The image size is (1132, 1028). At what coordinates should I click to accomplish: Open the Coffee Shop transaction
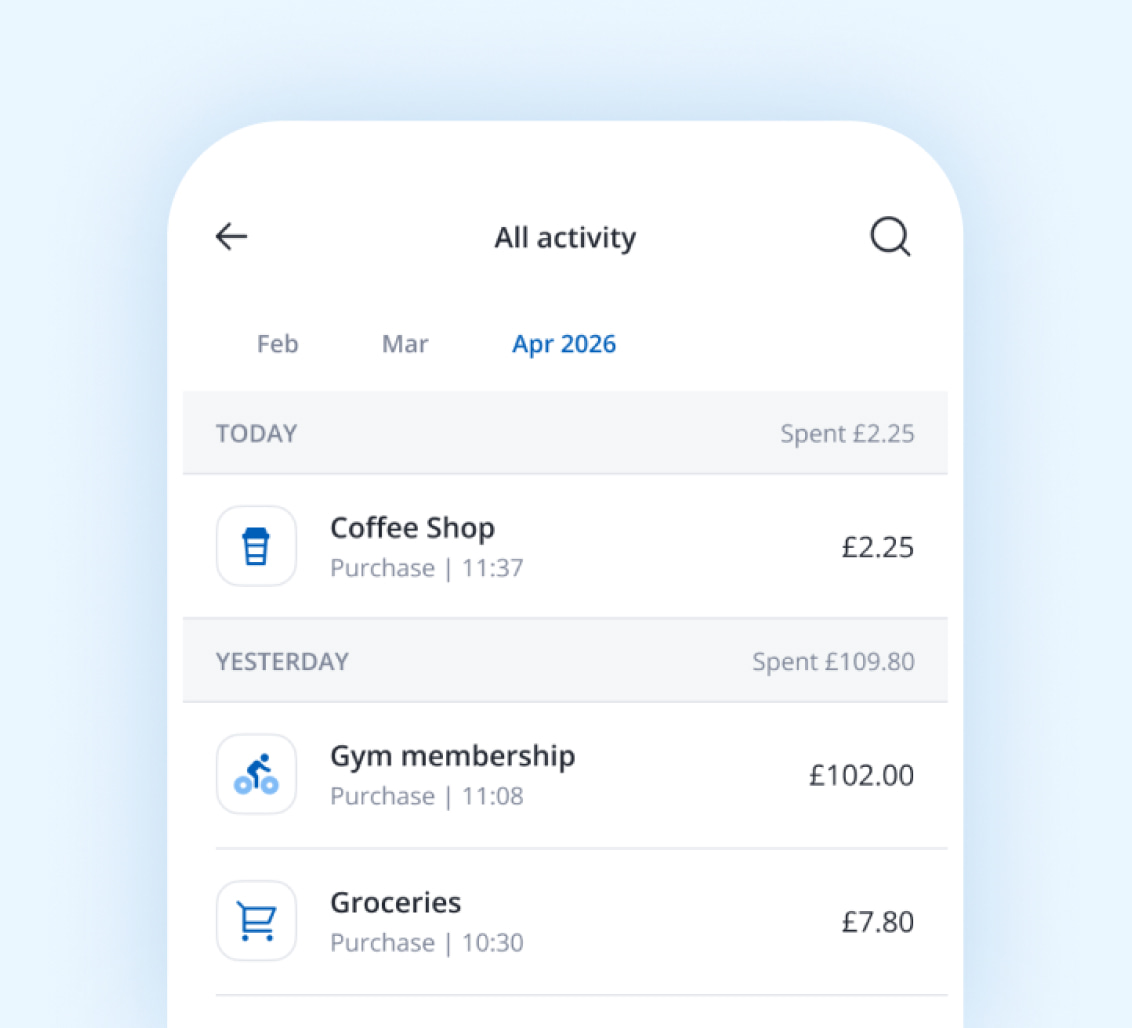click(x=565, y=546)
